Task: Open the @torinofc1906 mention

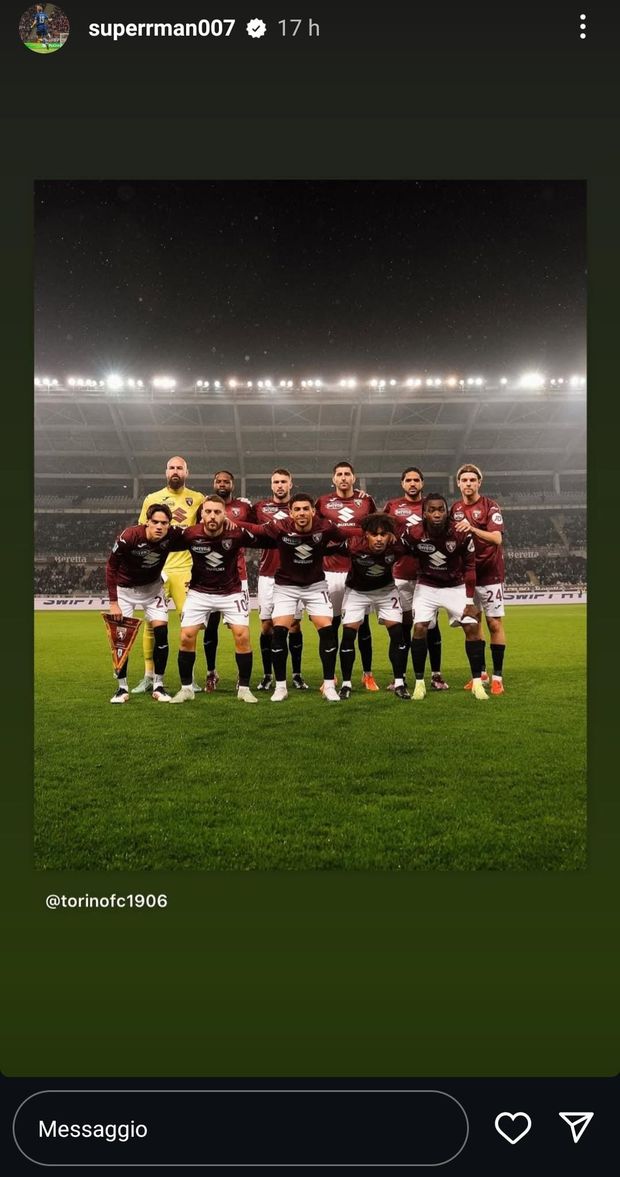Action: pos(107,901)
